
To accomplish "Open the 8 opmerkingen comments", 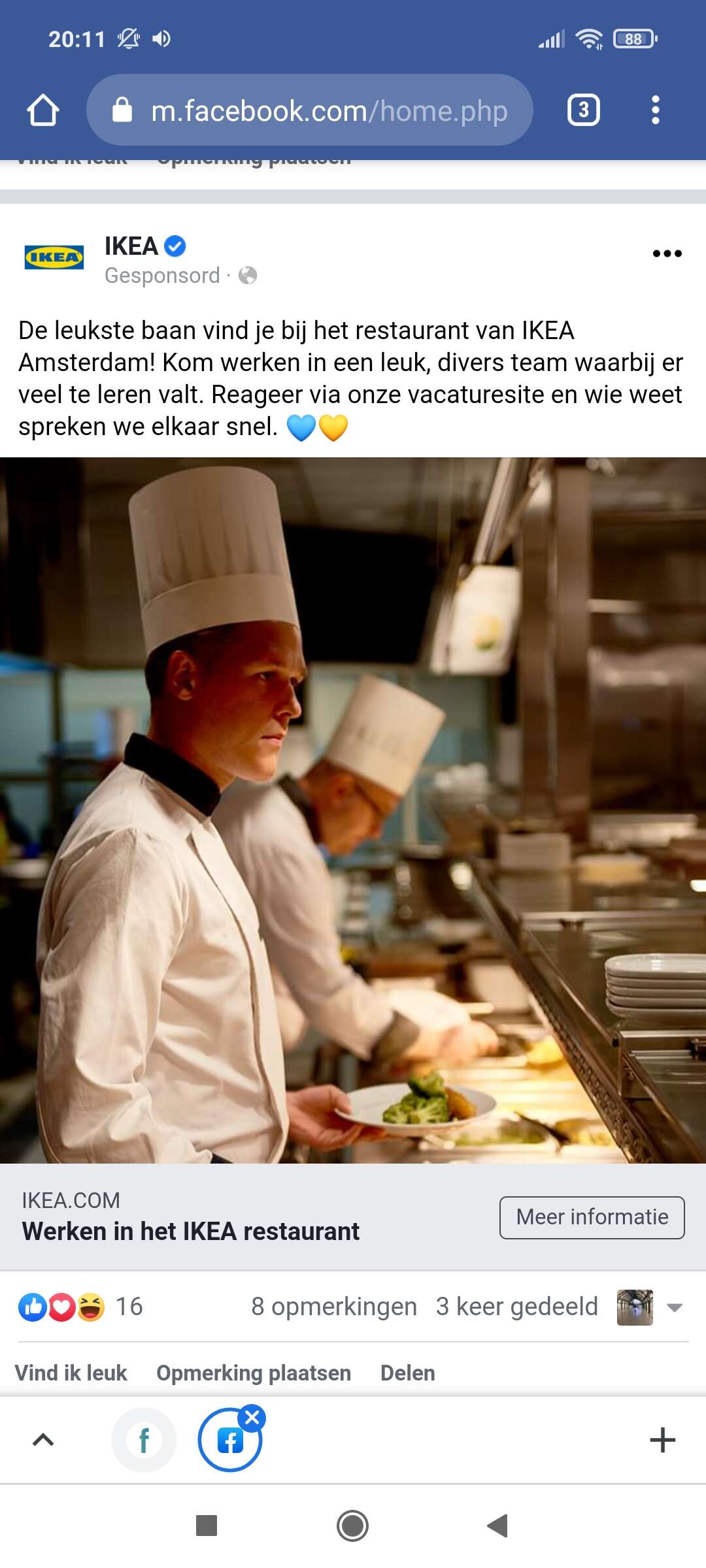I will pyautogui.click(x=333, y=1307).
